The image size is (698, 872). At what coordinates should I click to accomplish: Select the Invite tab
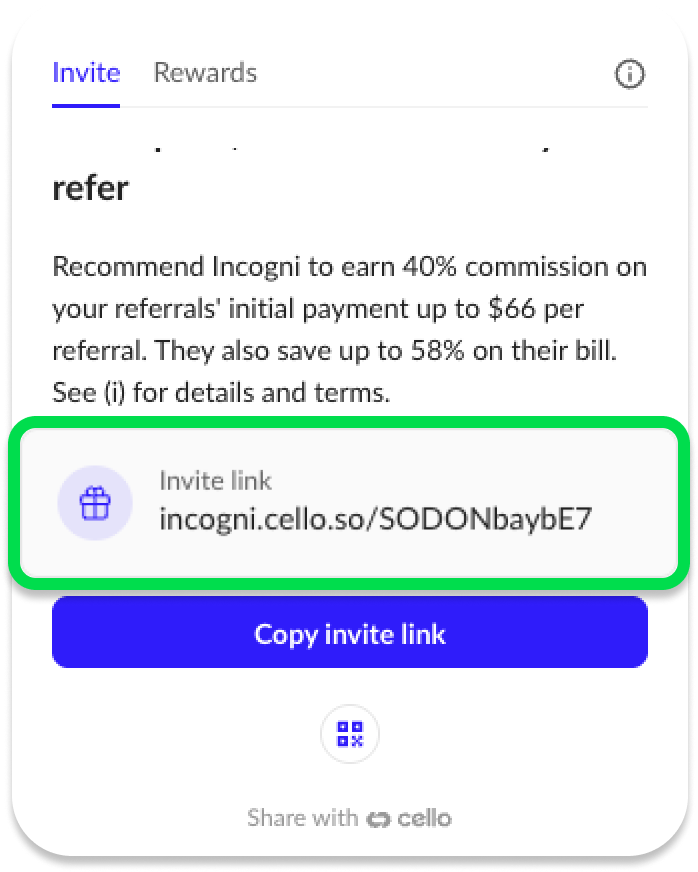click(x=86, y=73)
